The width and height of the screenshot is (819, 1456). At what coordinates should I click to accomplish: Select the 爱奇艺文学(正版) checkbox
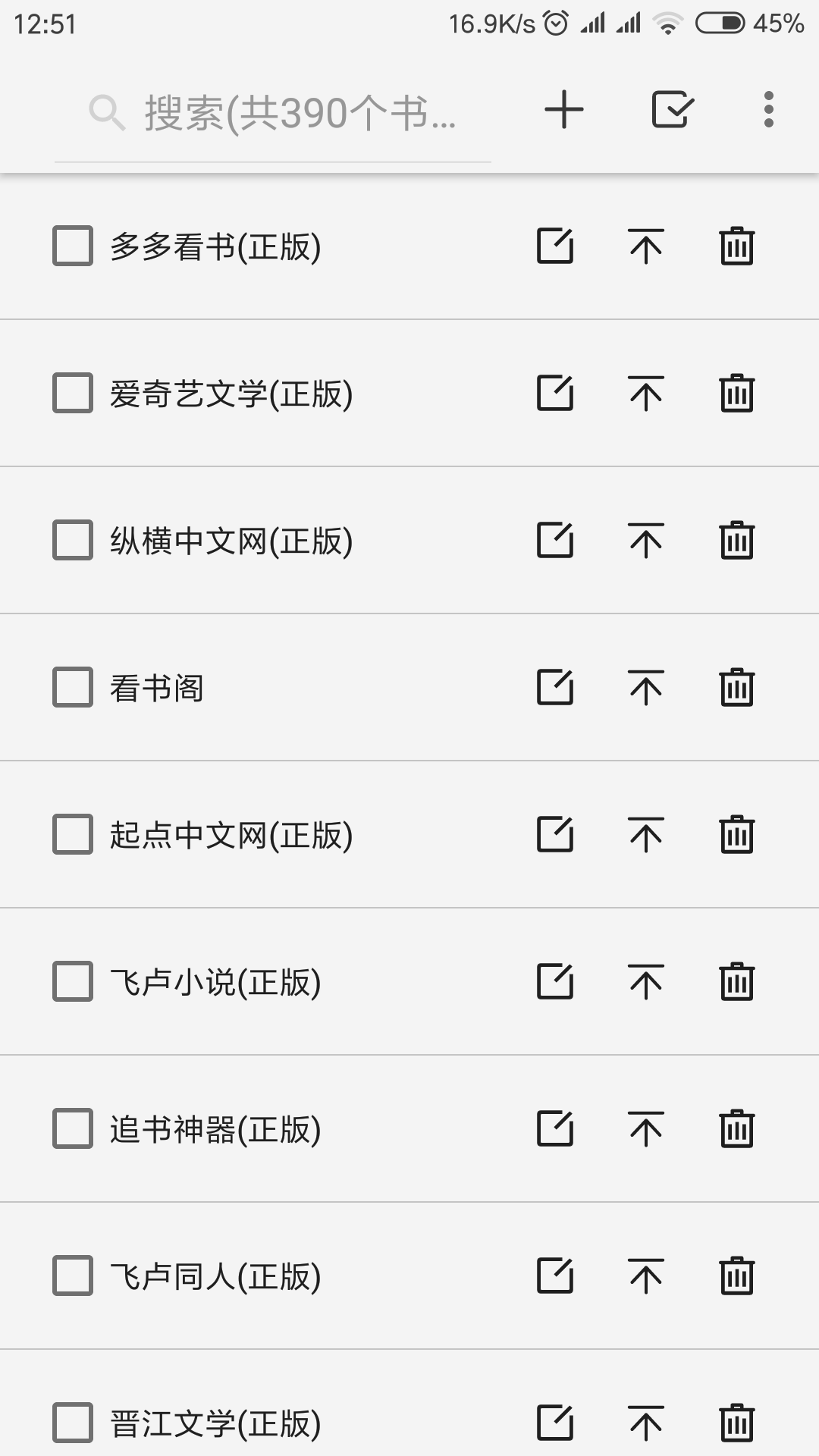(73, 393)
